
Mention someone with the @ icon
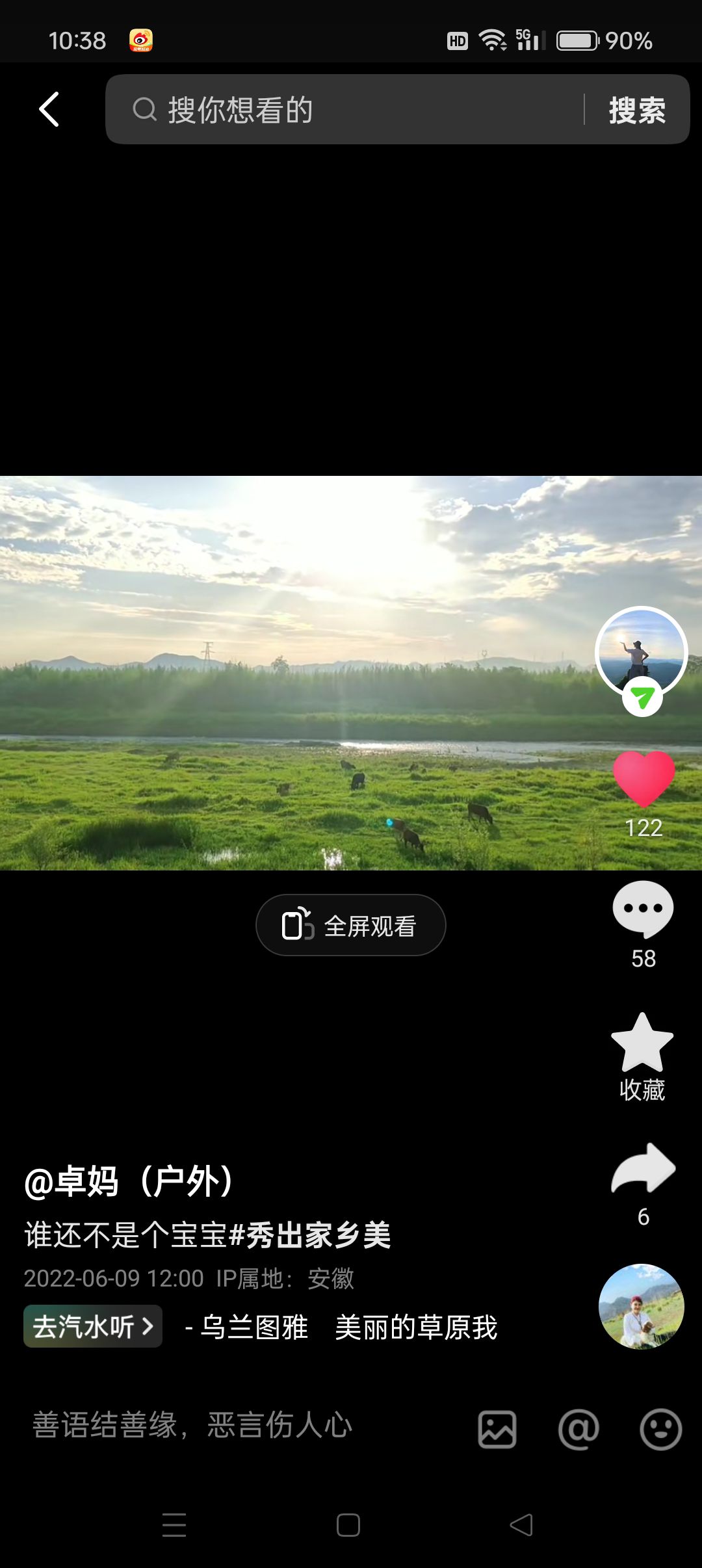coord(578,1429)
